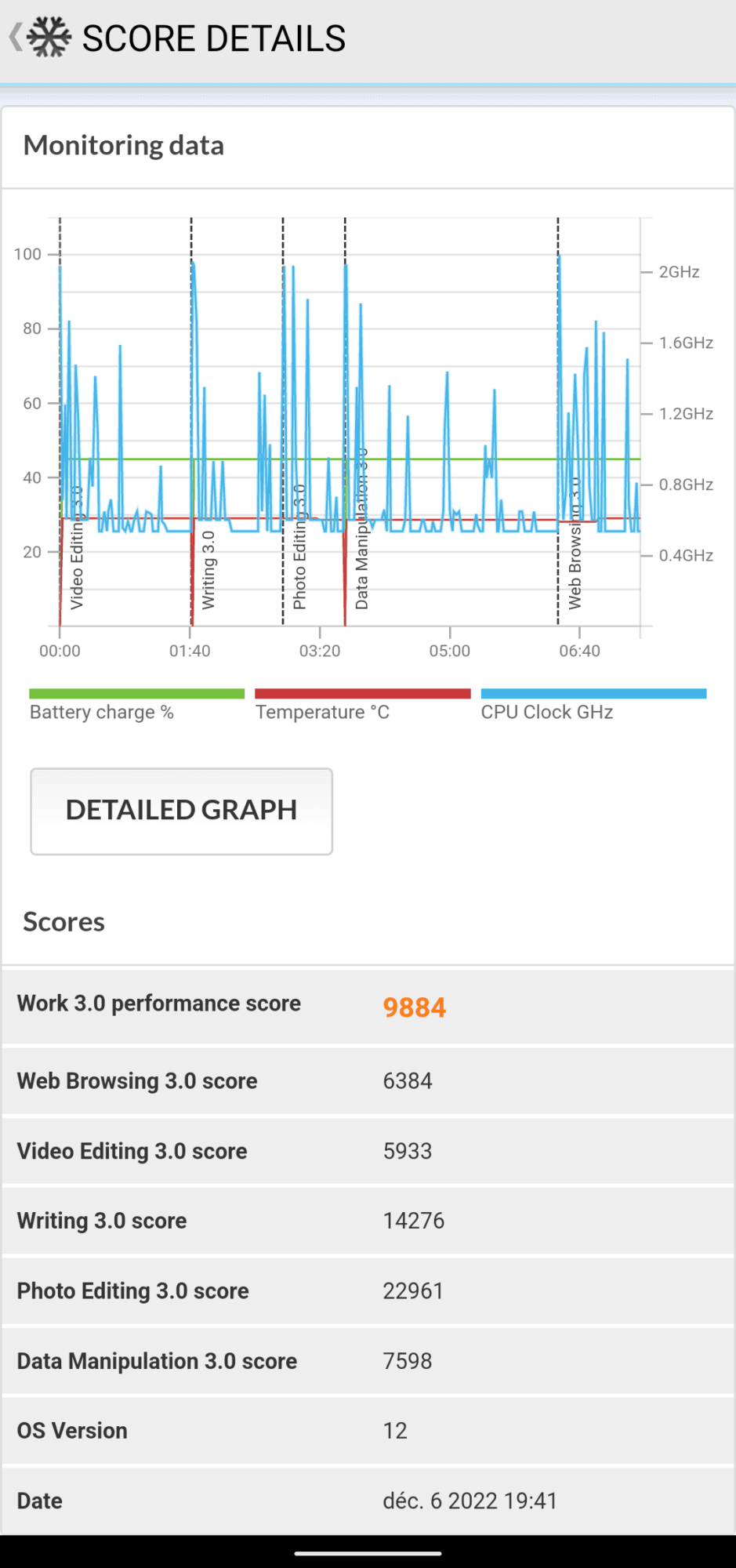Image resolution: width=736 pixels, height=1568 pixels.
Task: Go back from Score Details
Action: (16, 38)
